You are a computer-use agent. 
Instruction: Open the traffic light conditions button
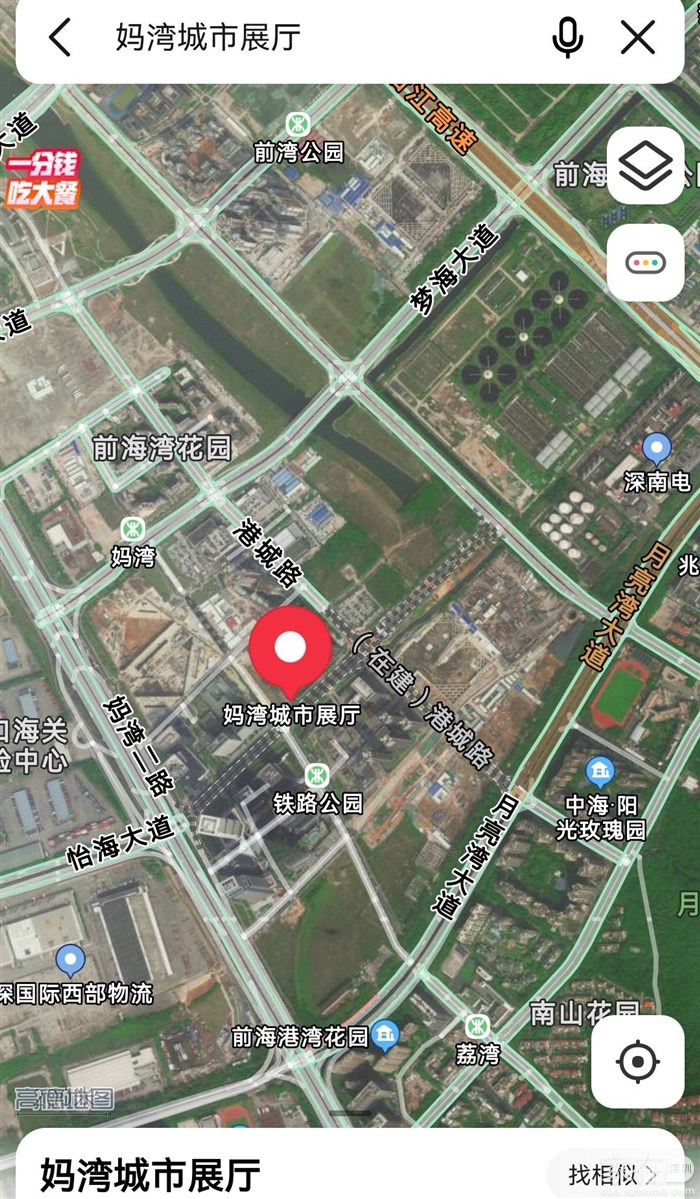(645, 262)
